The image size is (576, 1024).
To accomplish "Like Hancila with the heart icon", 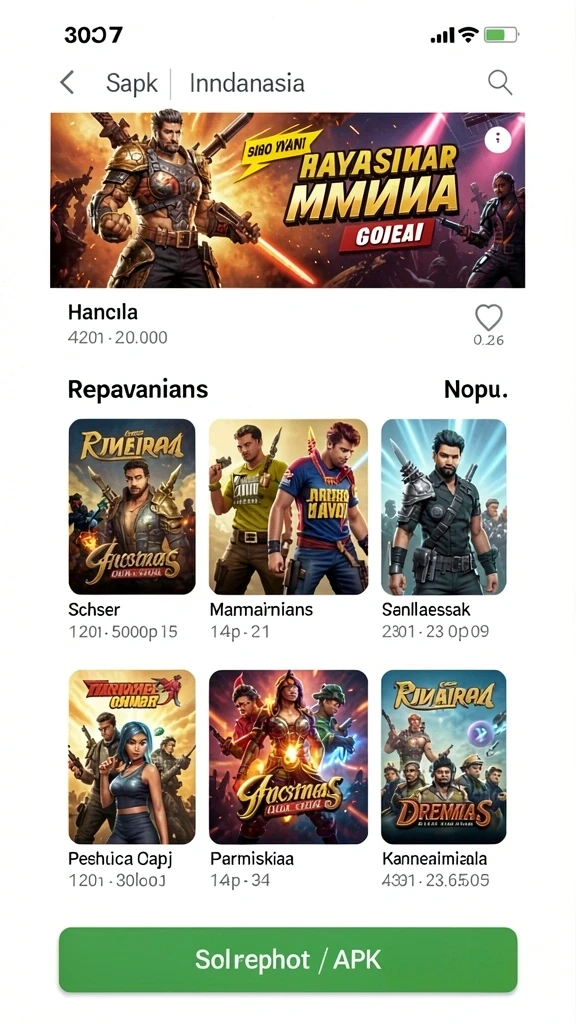I will (x=488, y=318).
